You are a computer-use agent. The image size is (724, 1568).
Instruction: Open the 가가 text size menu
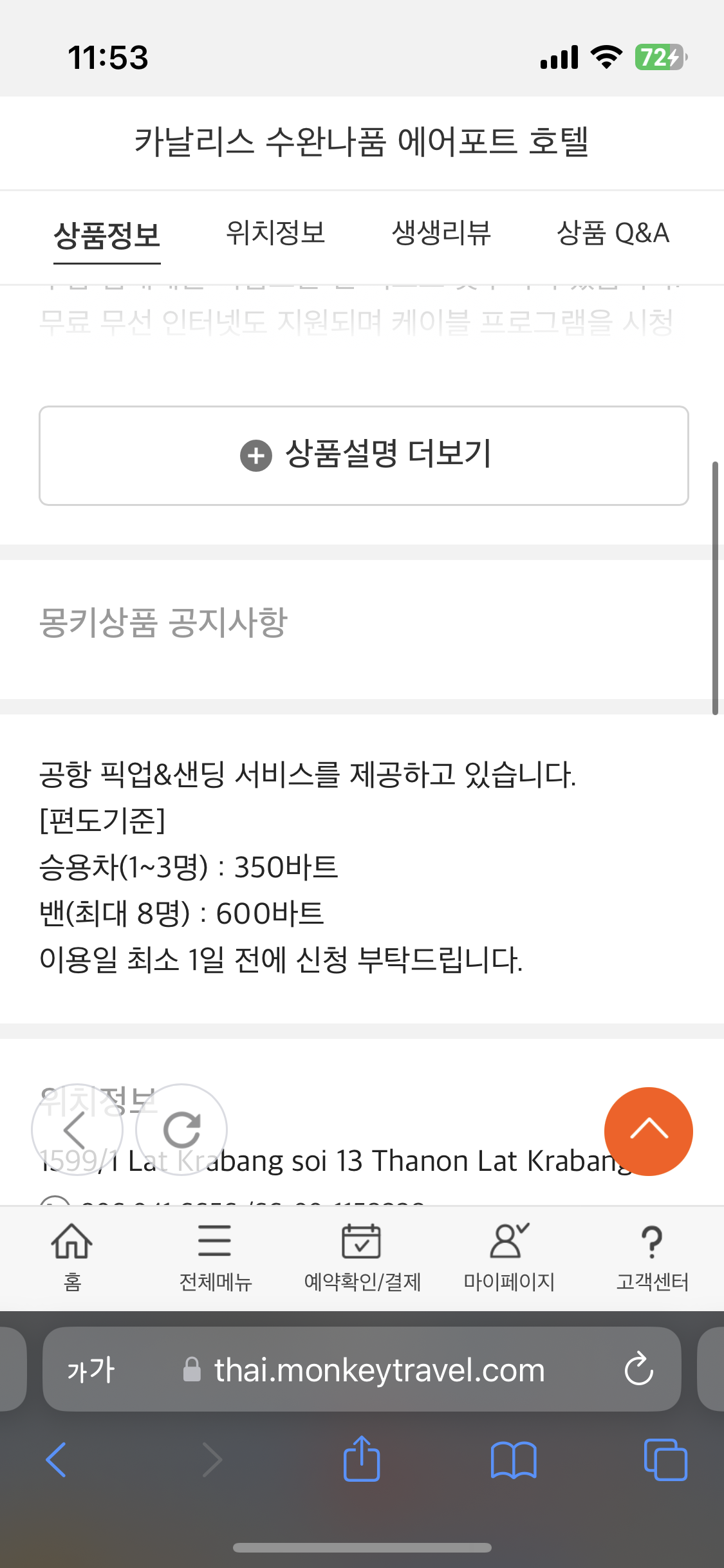point(91,1370)
